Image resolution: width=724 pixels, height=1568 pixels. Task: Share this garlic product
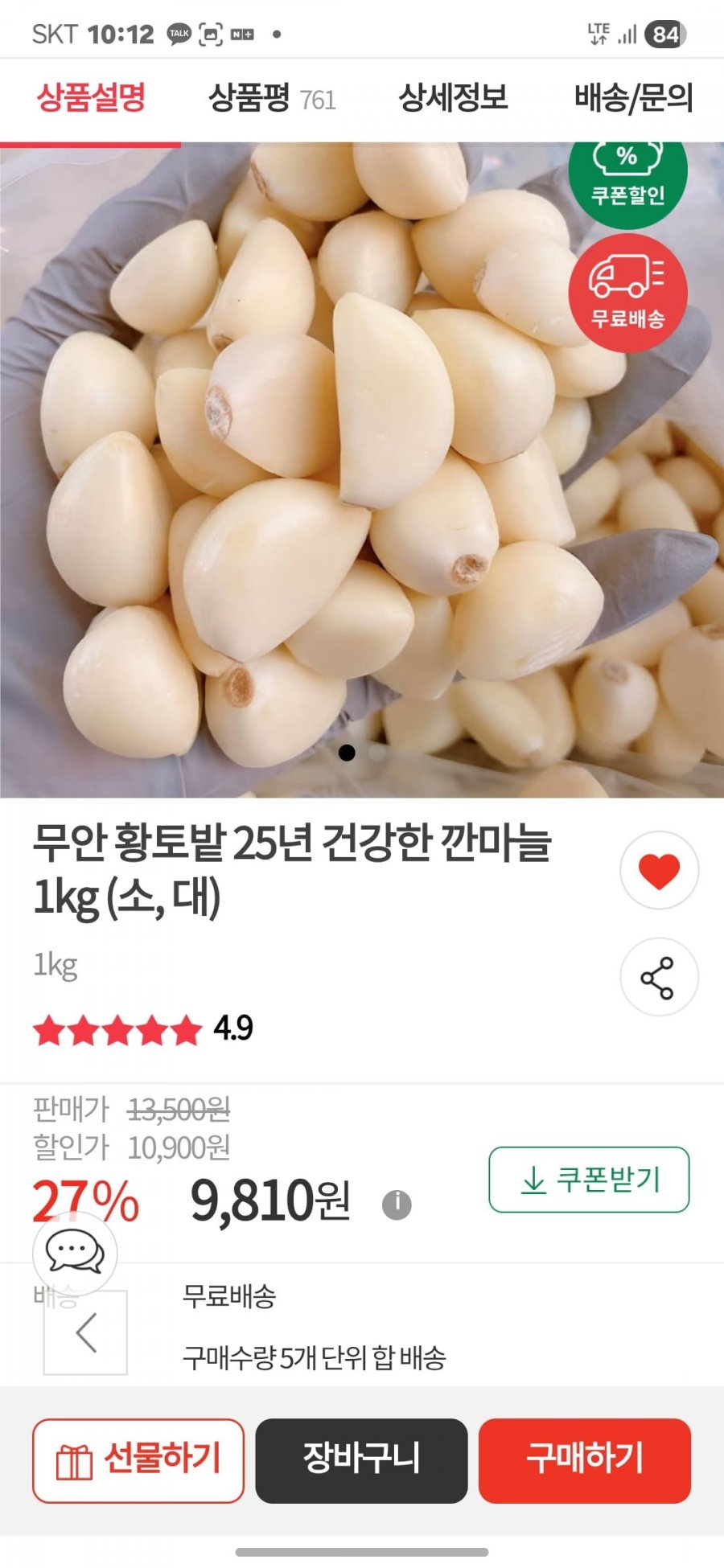[x=659, y=978]
